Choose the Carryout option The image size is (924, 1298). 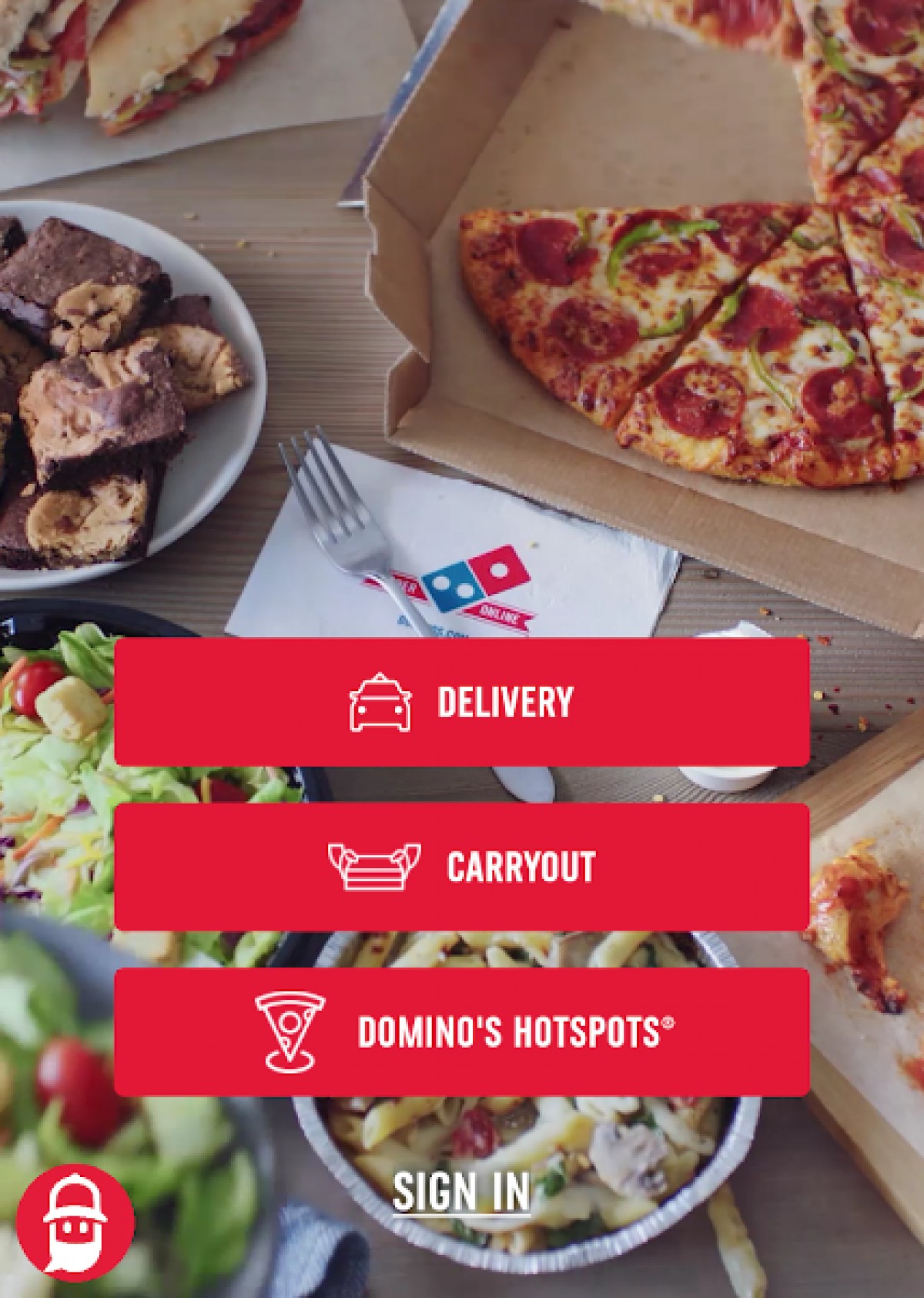pyautogui.click(x=462, y=867)
